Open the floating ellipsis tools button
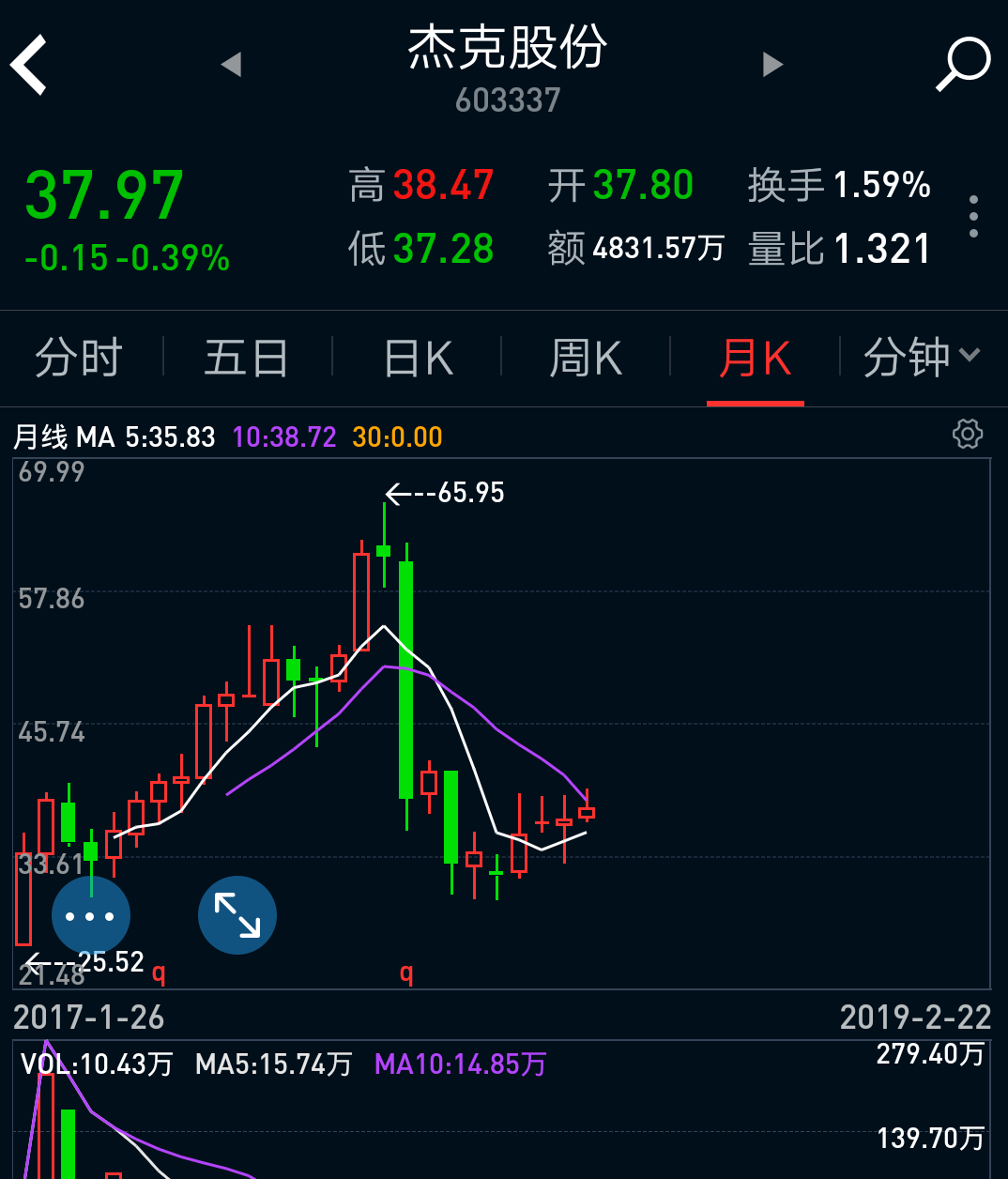 click(91, 915)
